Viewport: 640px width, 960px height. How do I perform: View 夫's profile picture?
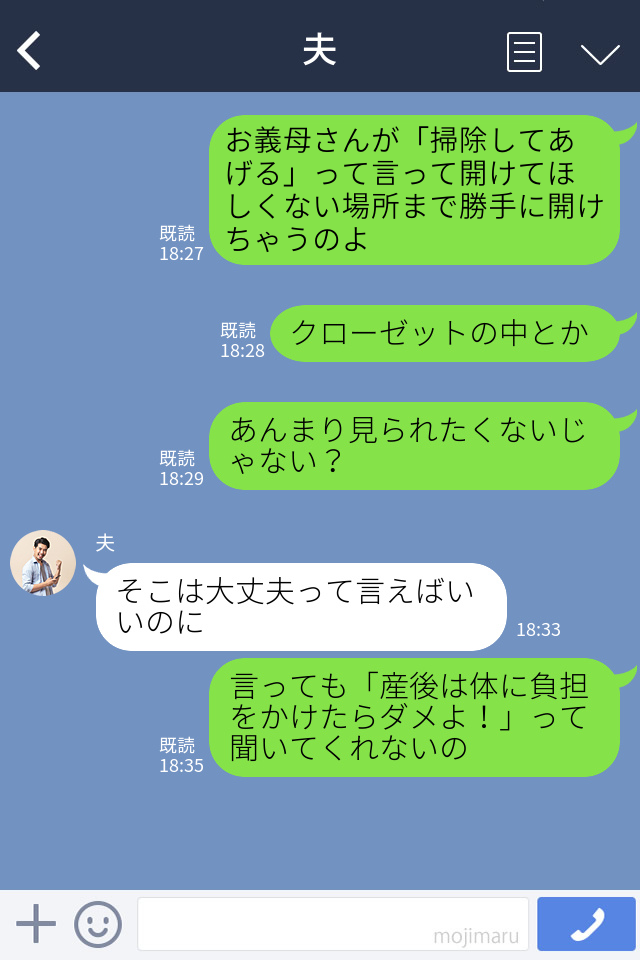(x=43, y=563)
